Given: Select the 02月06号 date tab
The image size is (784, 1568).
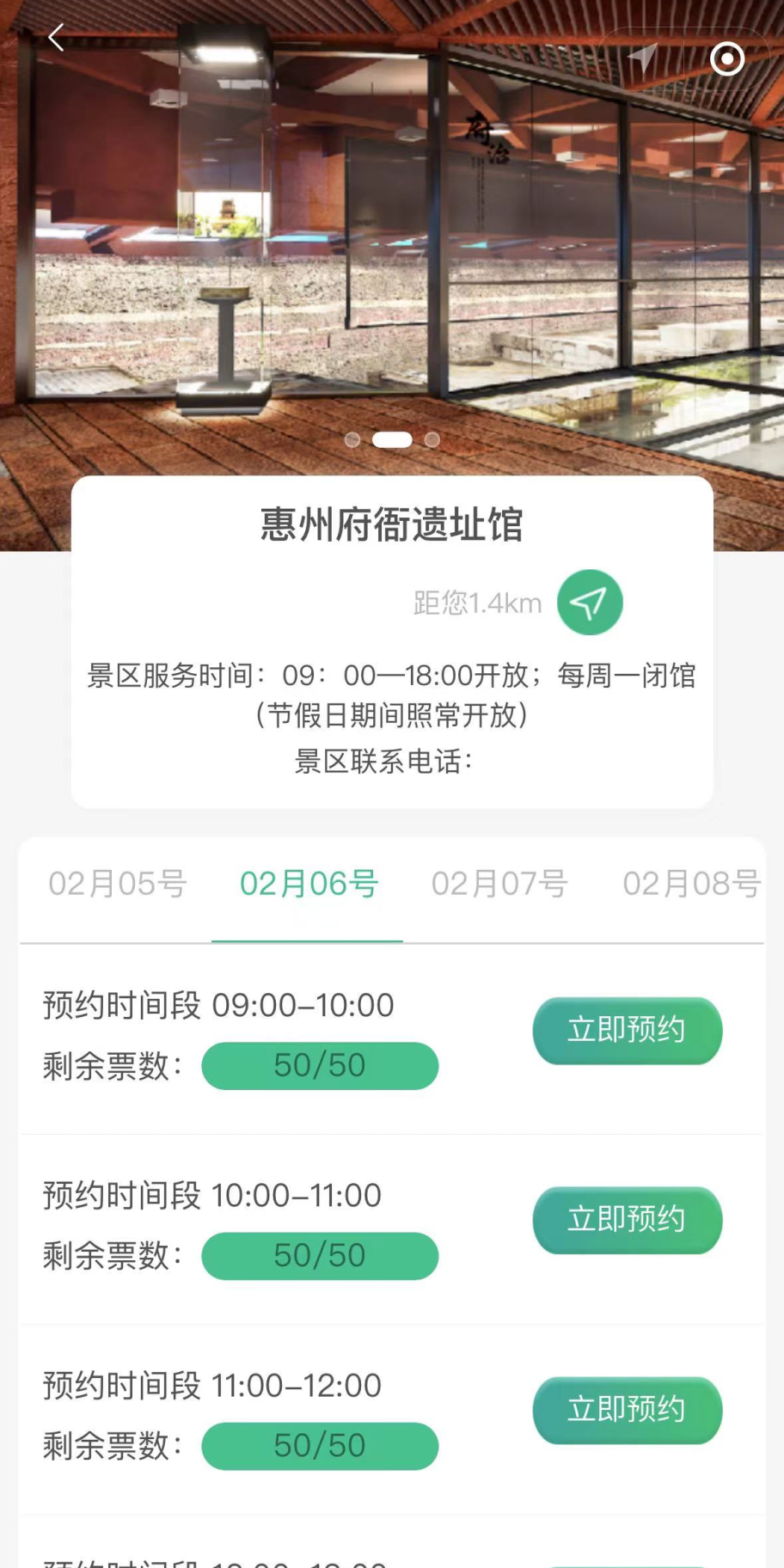Looking at the screenshot, I should tap(308, 884).
